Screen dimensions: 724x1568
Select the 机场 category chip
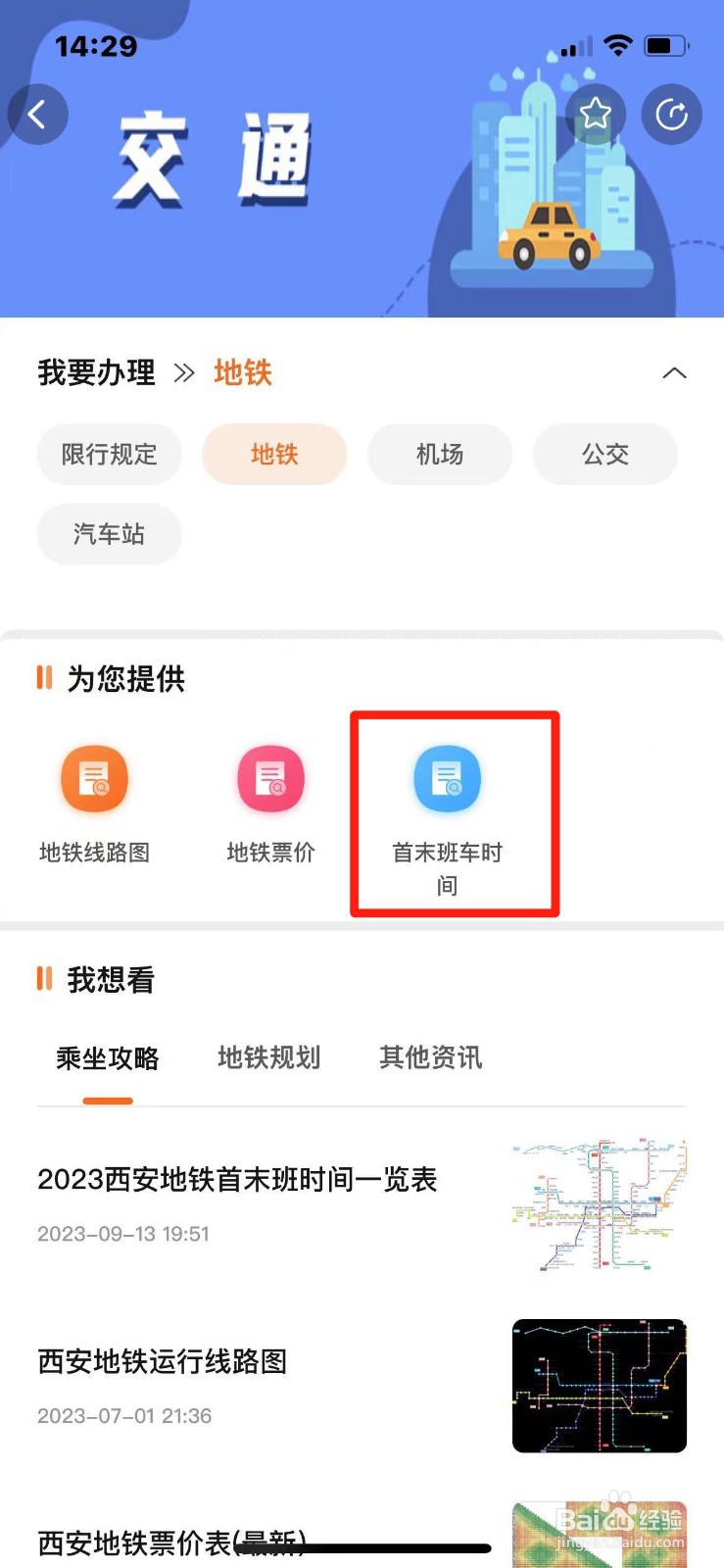point(439,454)
